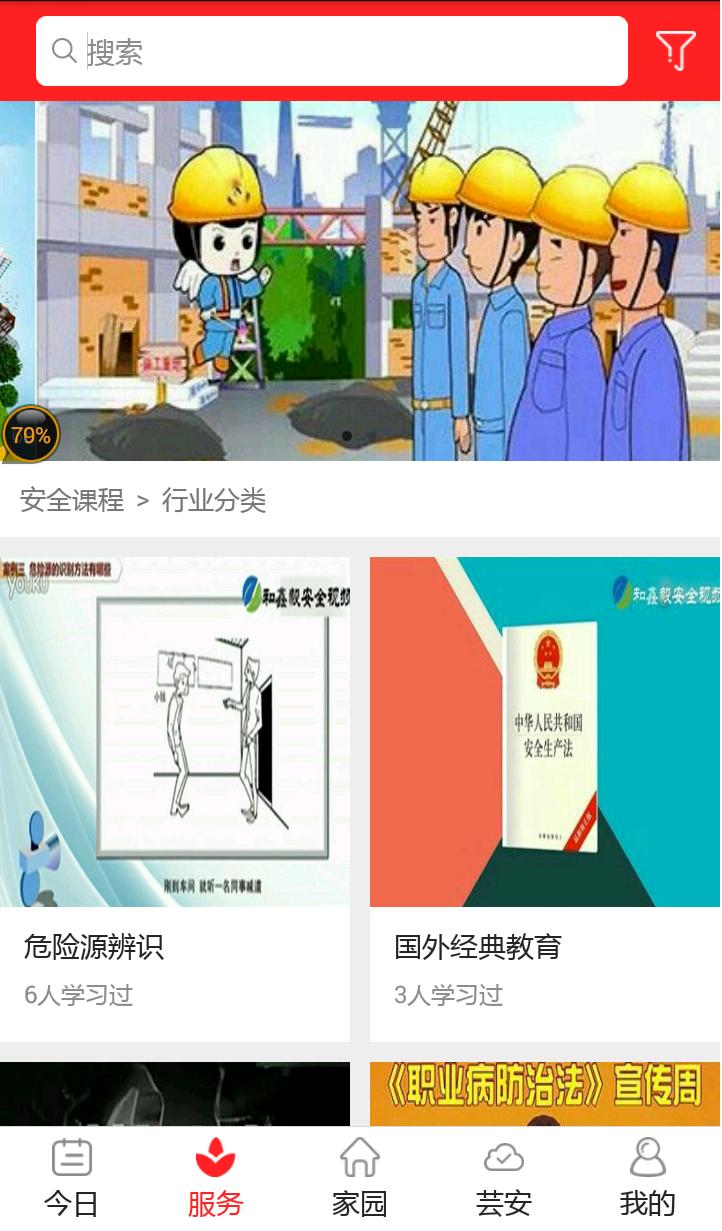Open the 职业病防治法 宣传周 course tile
The height and width of the screenshot is (1231, 722).
pos(545,1093)
